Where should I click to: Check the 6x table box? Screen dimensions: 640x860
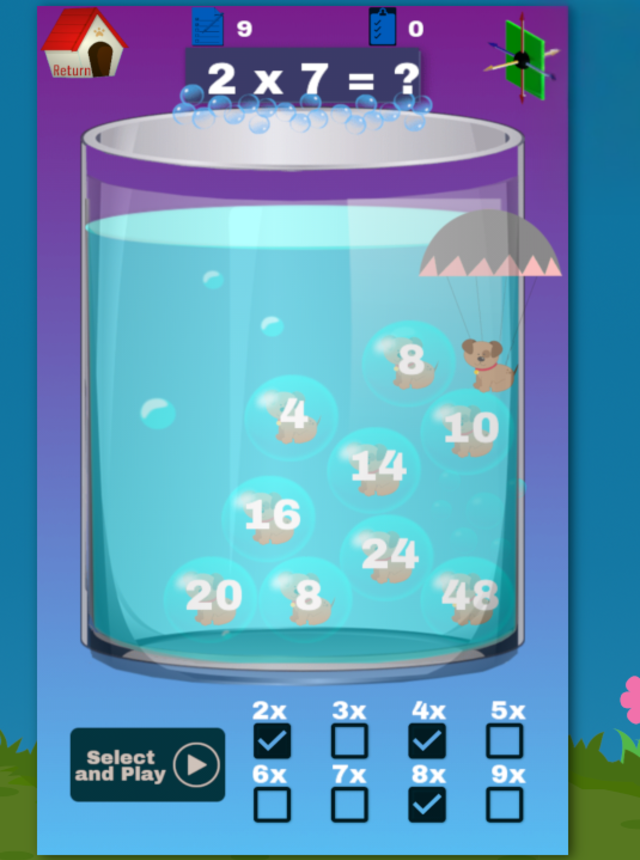[272, 804]
